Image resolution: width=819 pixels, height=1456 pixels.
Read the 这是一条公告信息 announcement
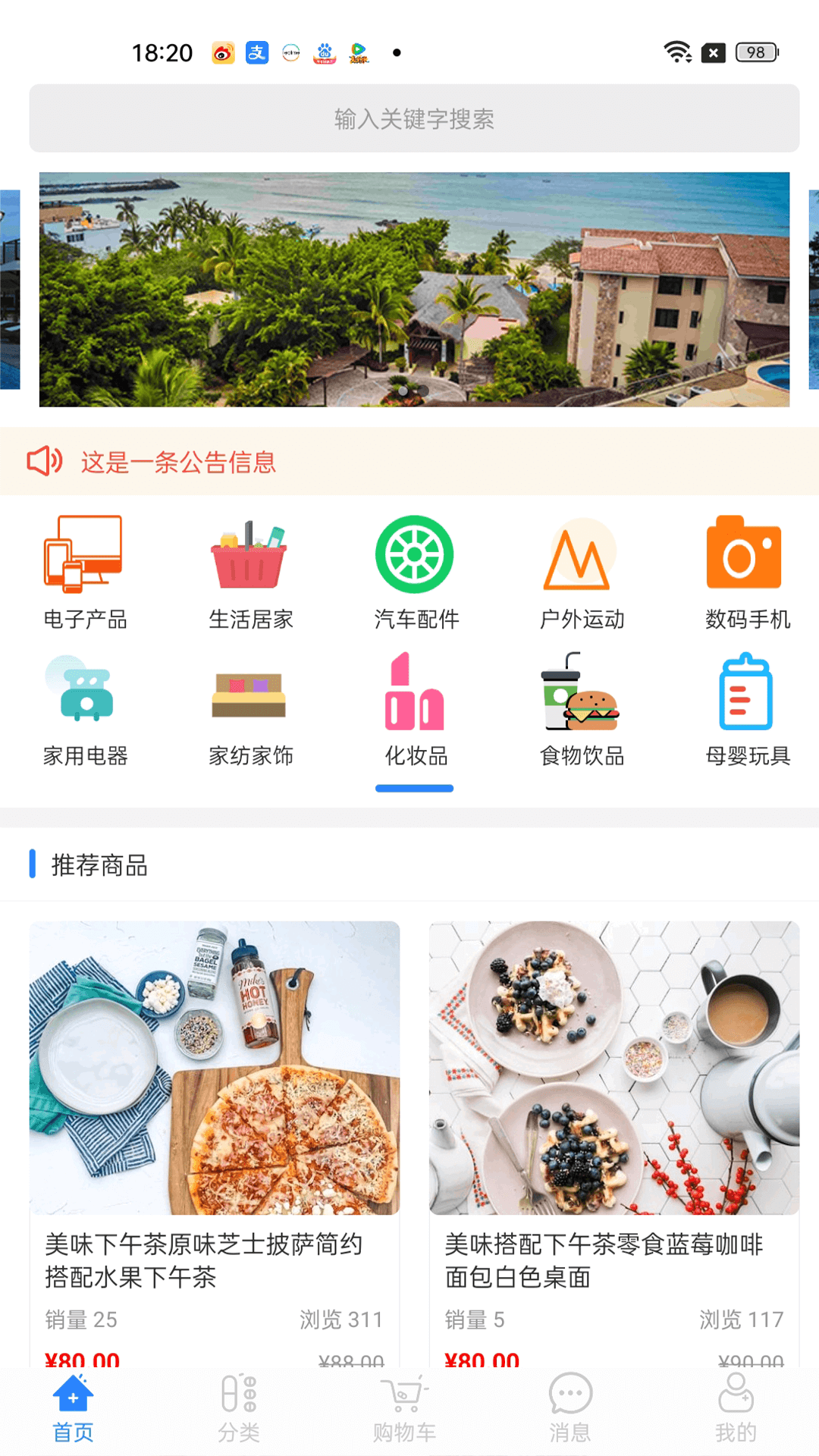coord(178,462)
